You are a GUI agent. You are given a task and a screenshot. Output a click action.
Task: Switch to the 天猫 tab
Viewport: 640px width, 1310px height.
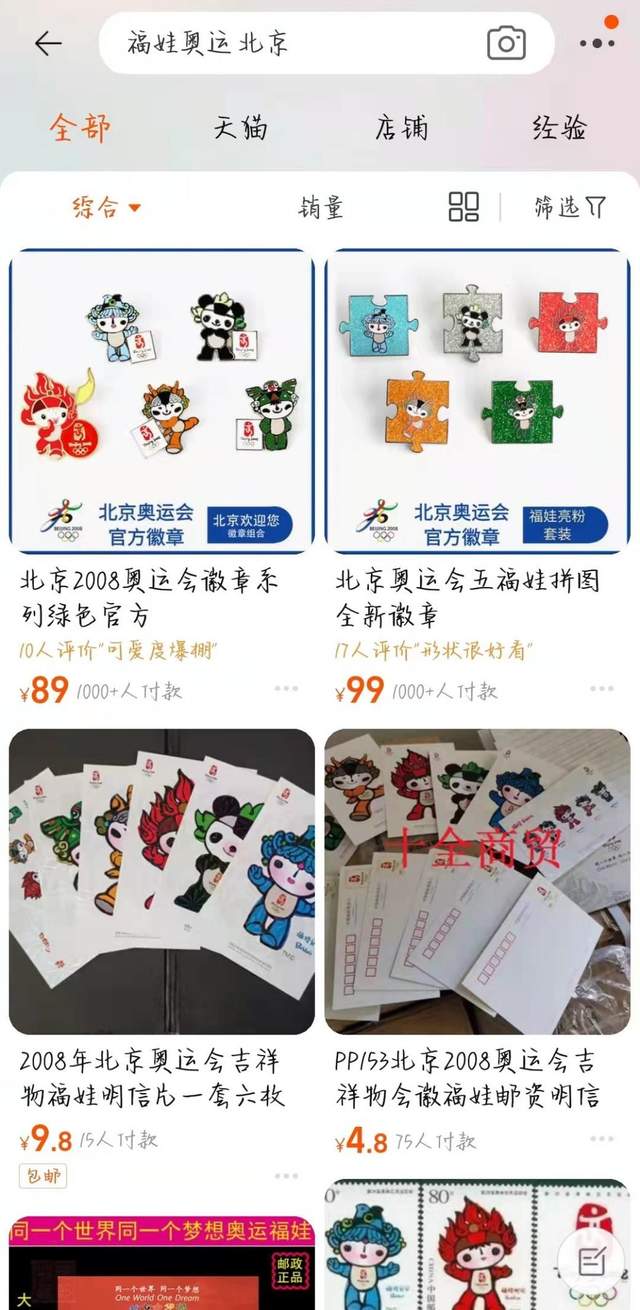pyautogui.click(x=240, y=128)
